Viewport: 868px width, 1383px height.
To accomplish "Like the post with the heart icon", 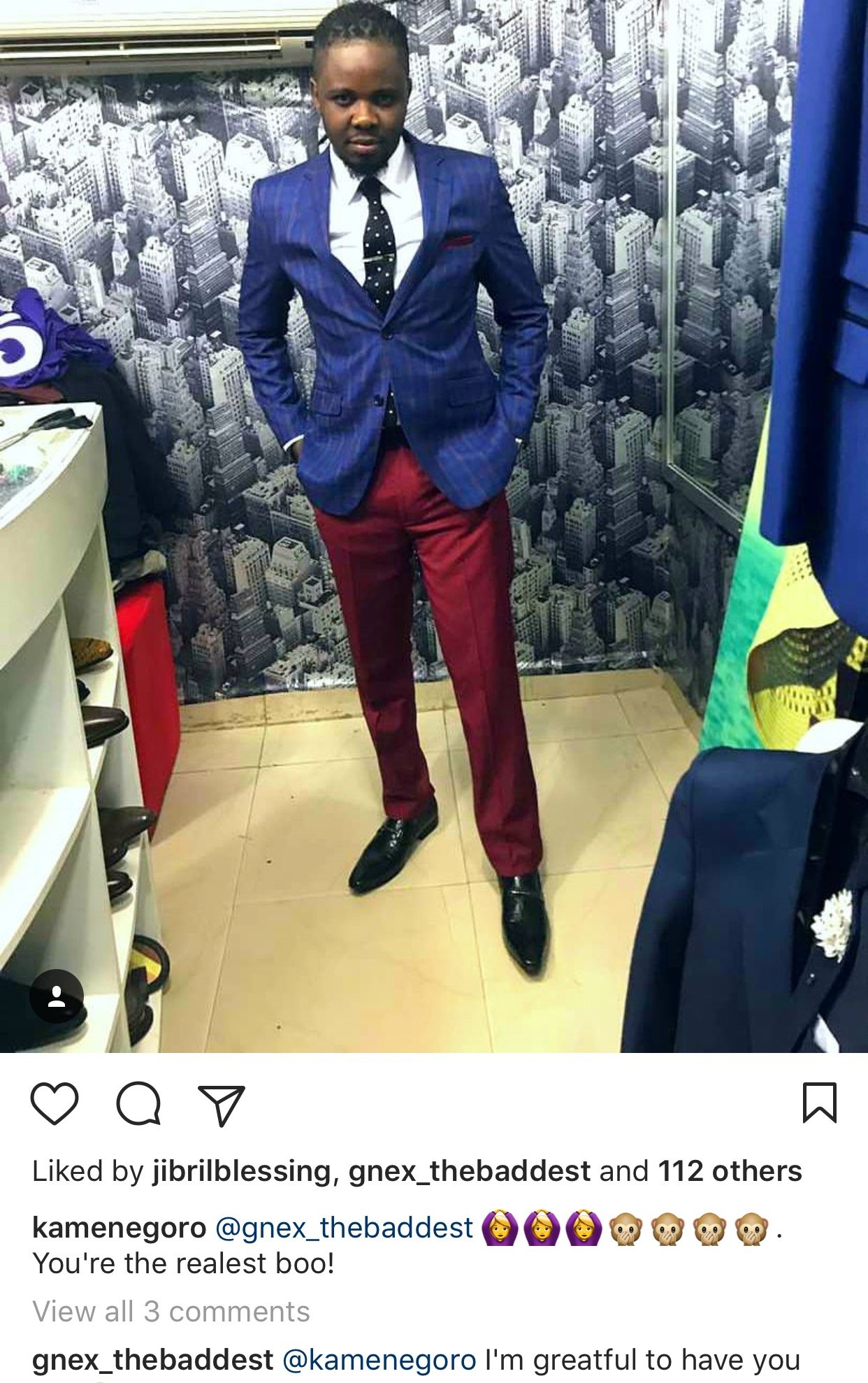I will click(55, 1103).
